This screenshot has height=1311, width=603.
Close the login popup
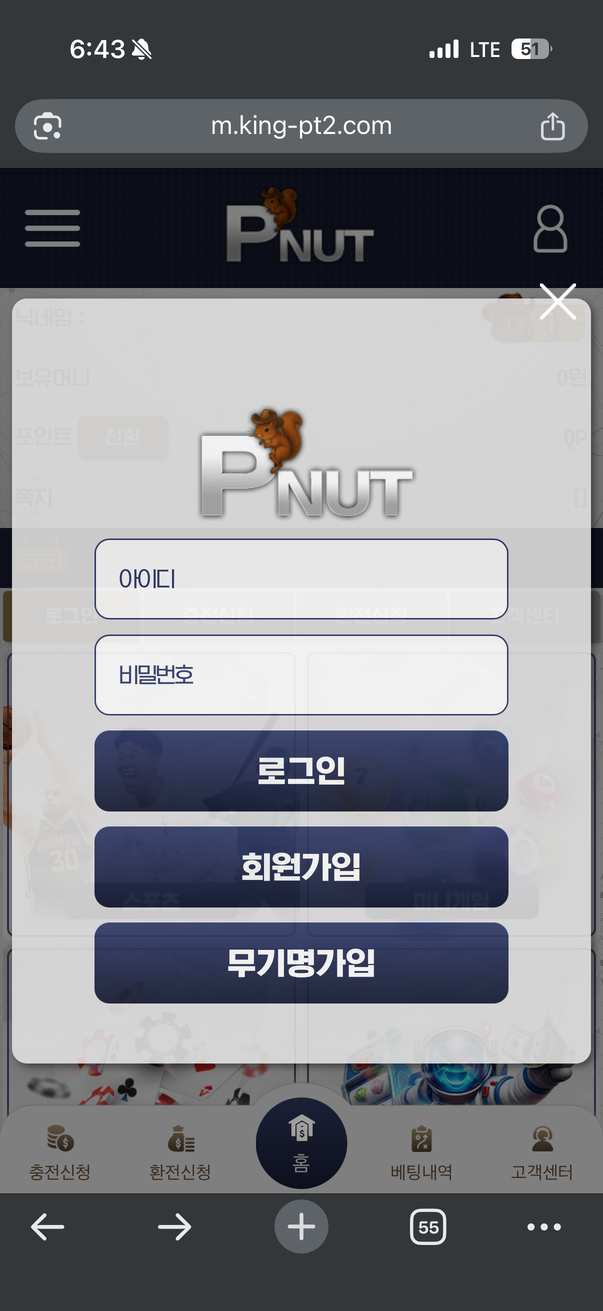click(557, 301)
